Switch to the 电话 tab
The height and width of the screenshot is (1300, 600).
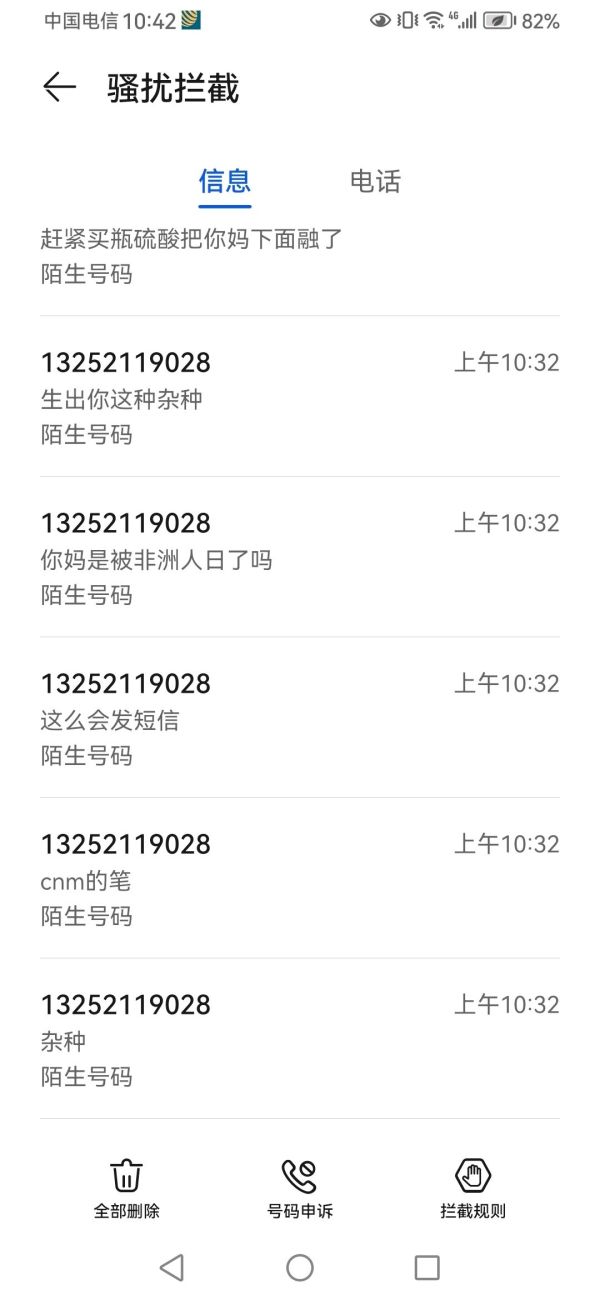375,181
